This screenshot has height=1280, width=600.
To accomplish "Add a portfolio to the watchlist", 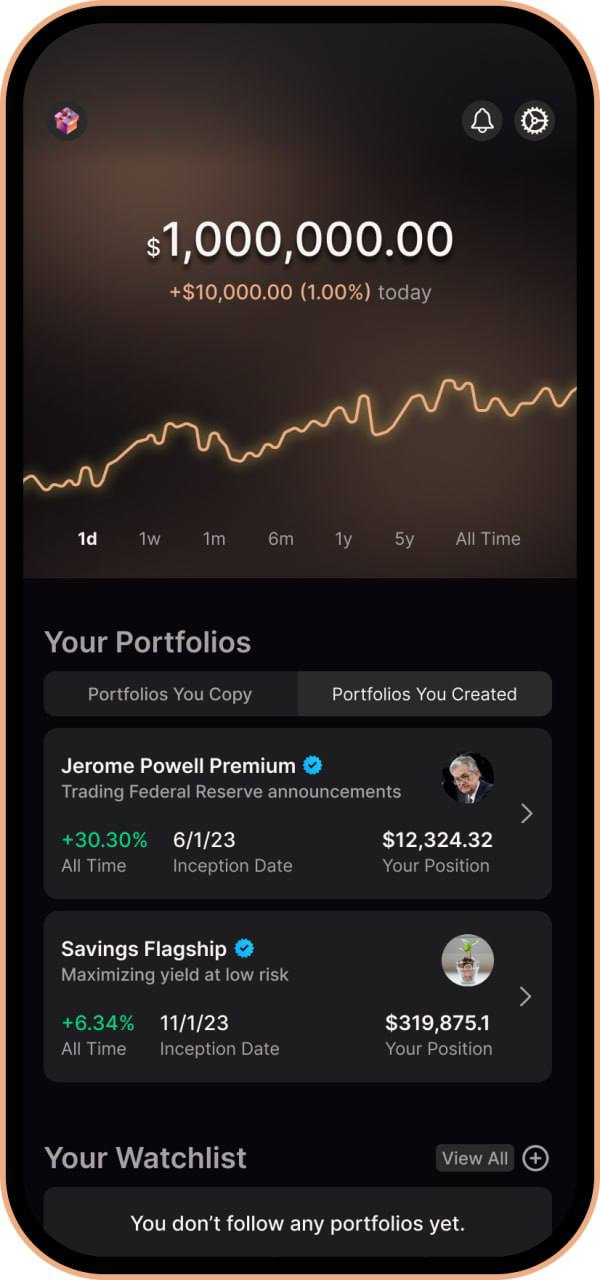I will click(536, 1158).
